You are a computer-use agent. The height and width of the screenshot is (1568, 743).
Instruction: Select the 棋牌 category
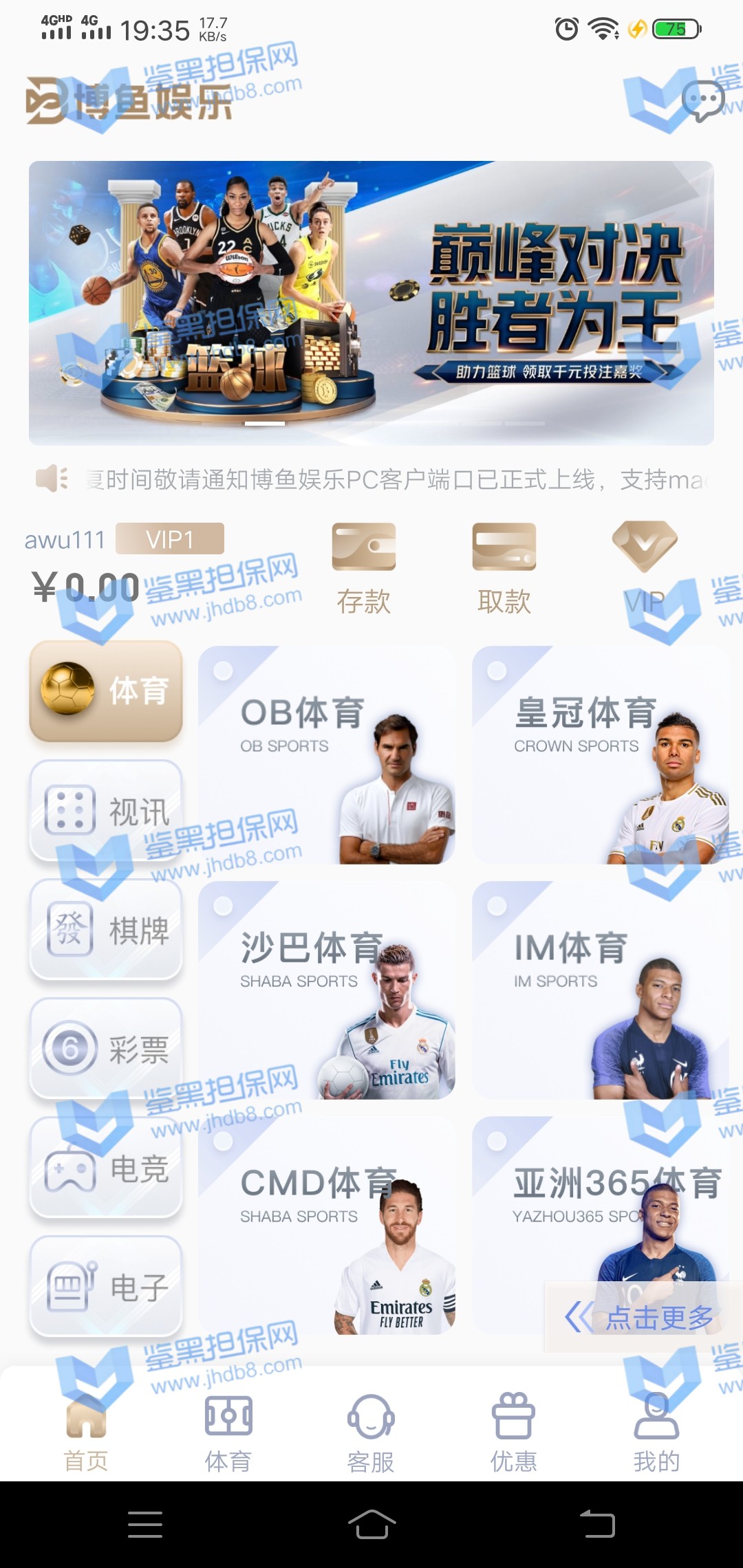click(x=106, y=930)
